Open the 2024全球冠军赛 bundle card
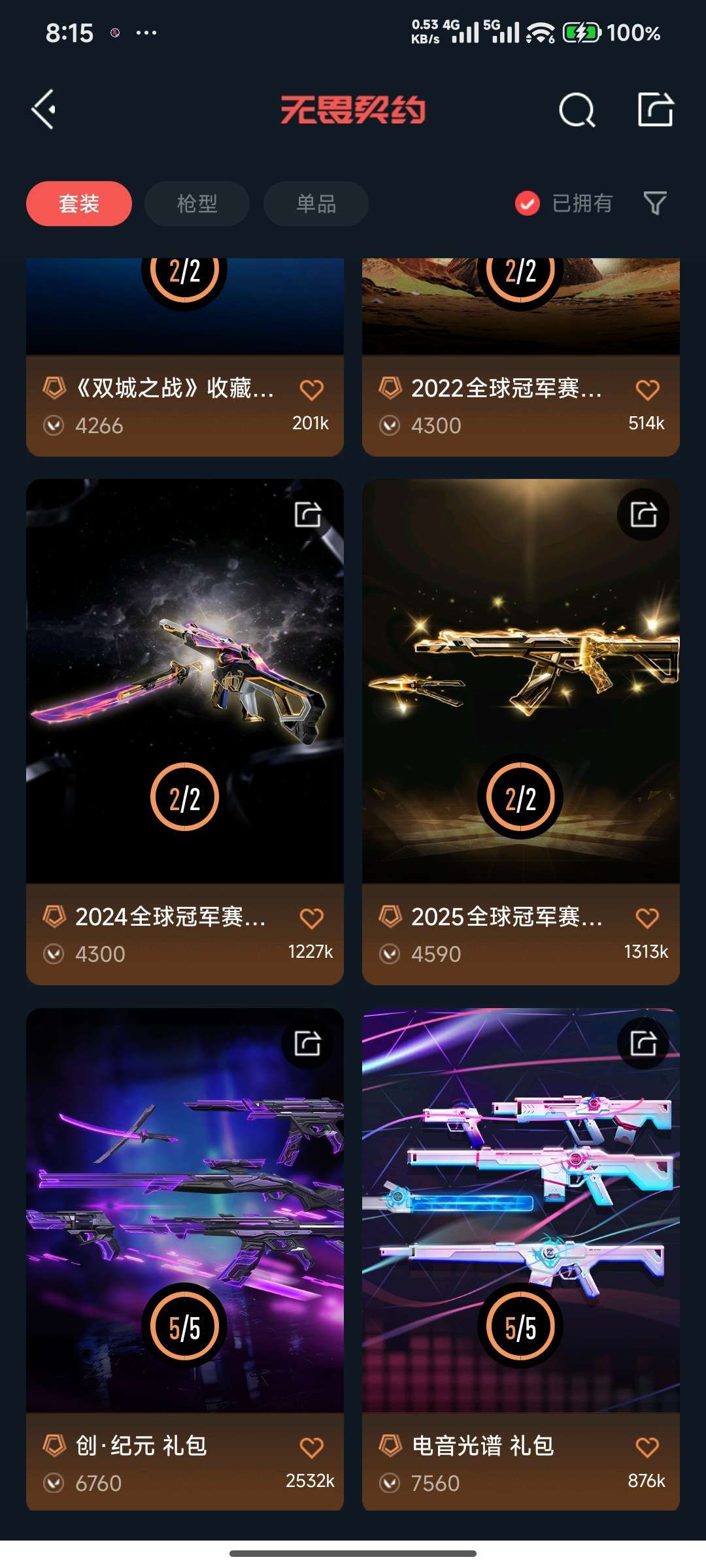 [185, 679]
